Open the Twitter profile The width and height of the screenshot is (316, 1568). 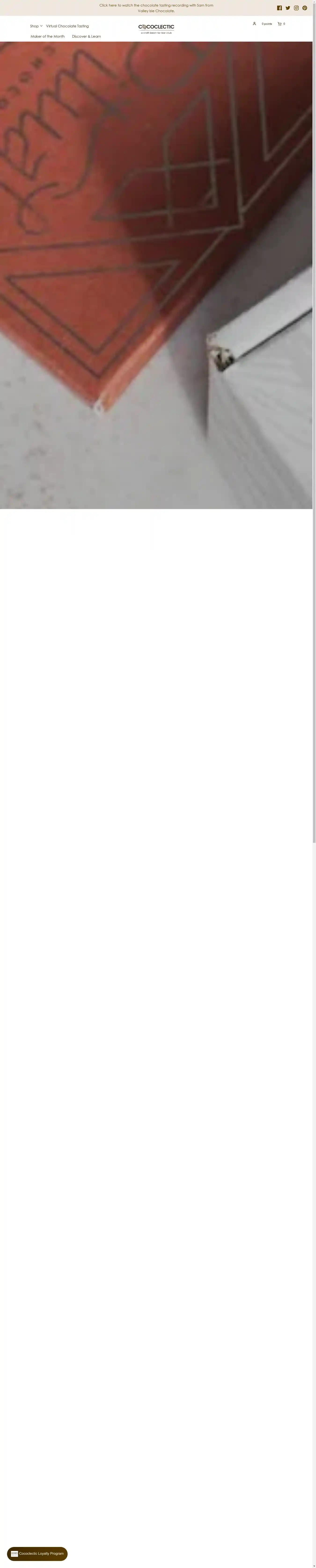288,8
